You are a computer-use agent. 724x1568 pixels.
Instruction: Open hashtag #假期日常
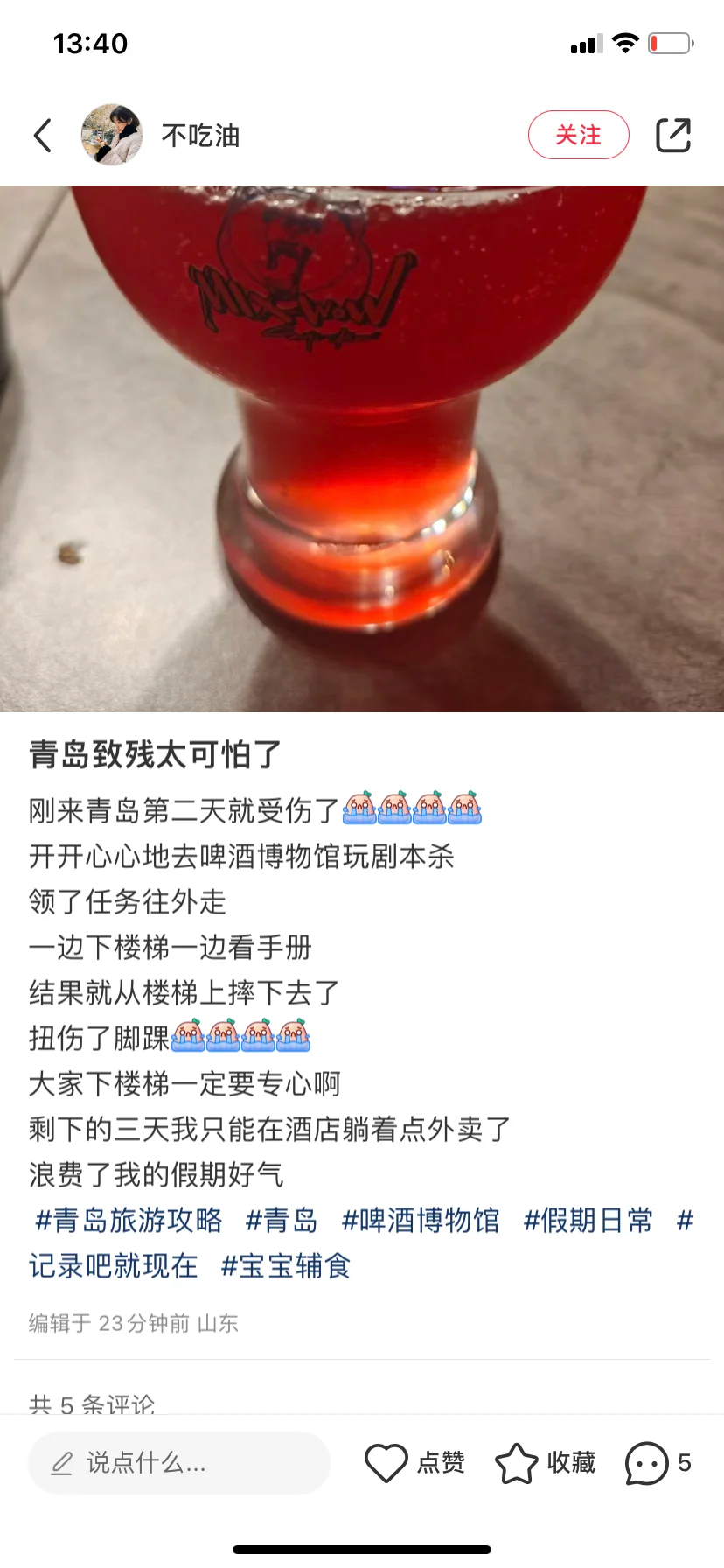(x=588, y=1220)
